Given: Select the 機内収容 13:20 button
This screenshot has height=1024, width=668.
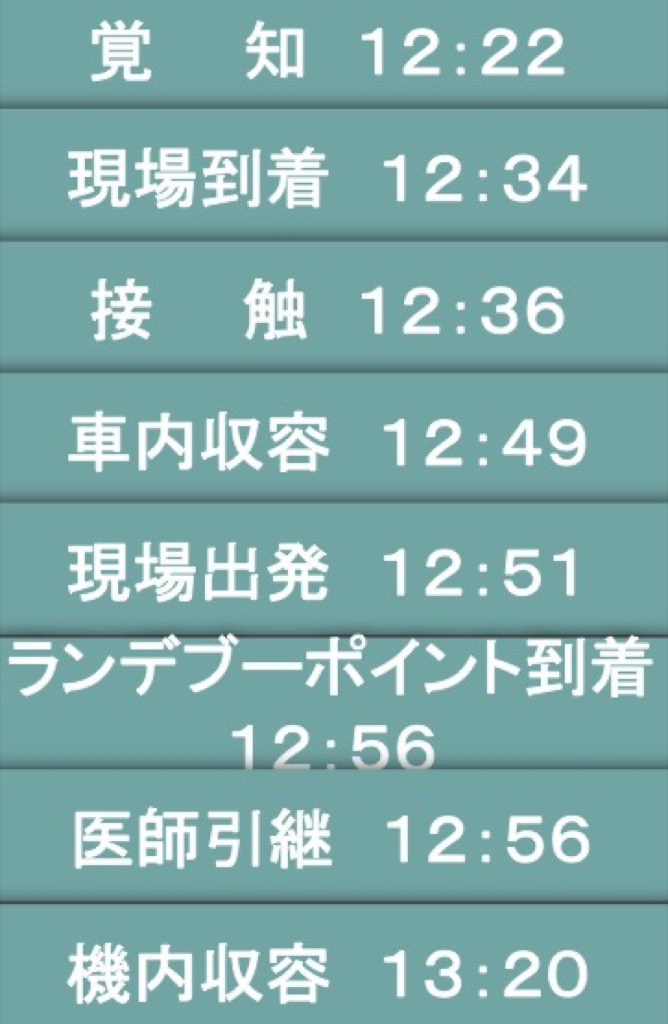Looking at the screenshot, I should [x=334, y=968].
